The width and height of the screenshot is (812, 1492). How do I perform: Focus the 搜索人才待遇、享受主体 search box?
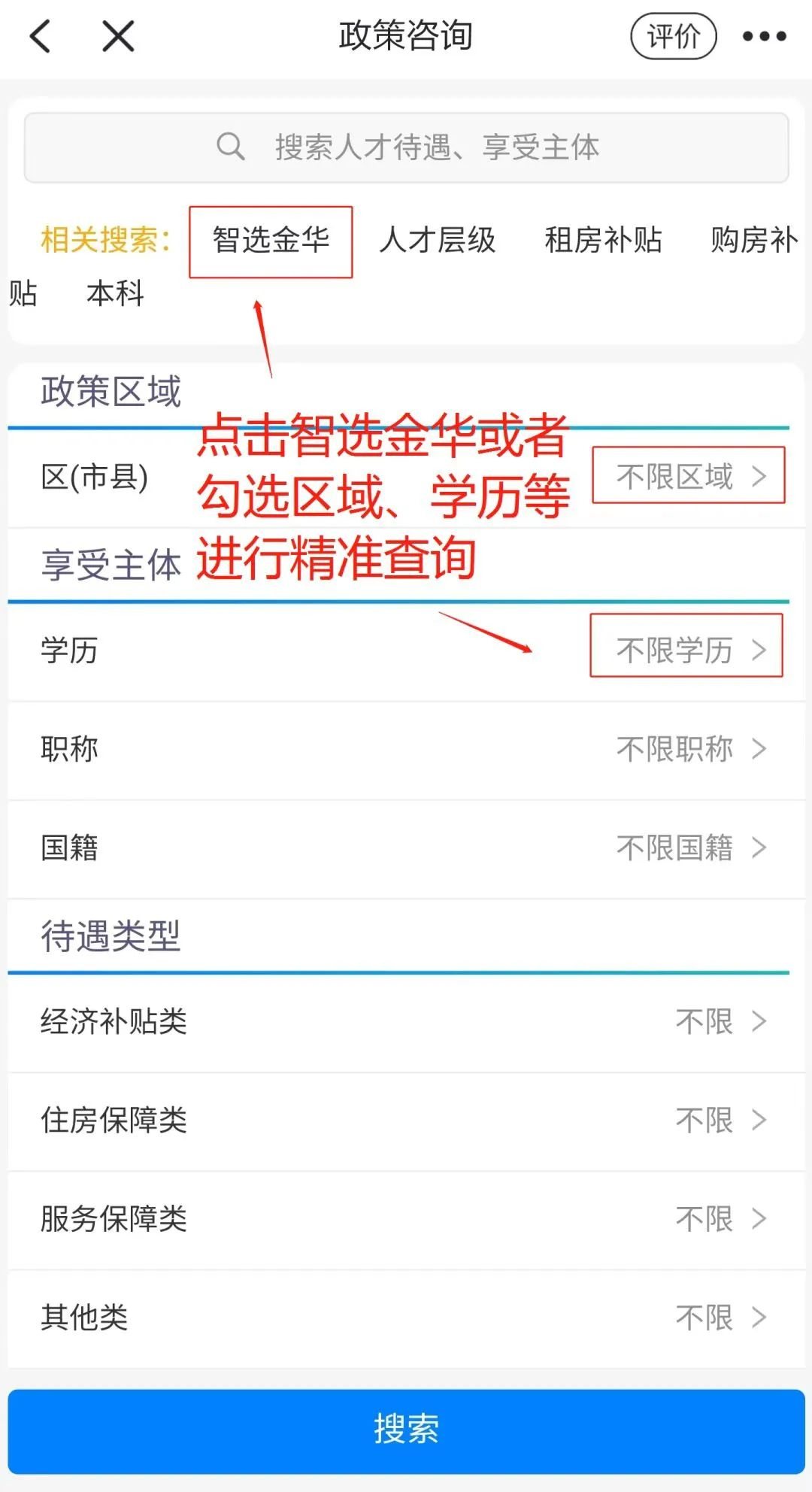coord(406,147)
